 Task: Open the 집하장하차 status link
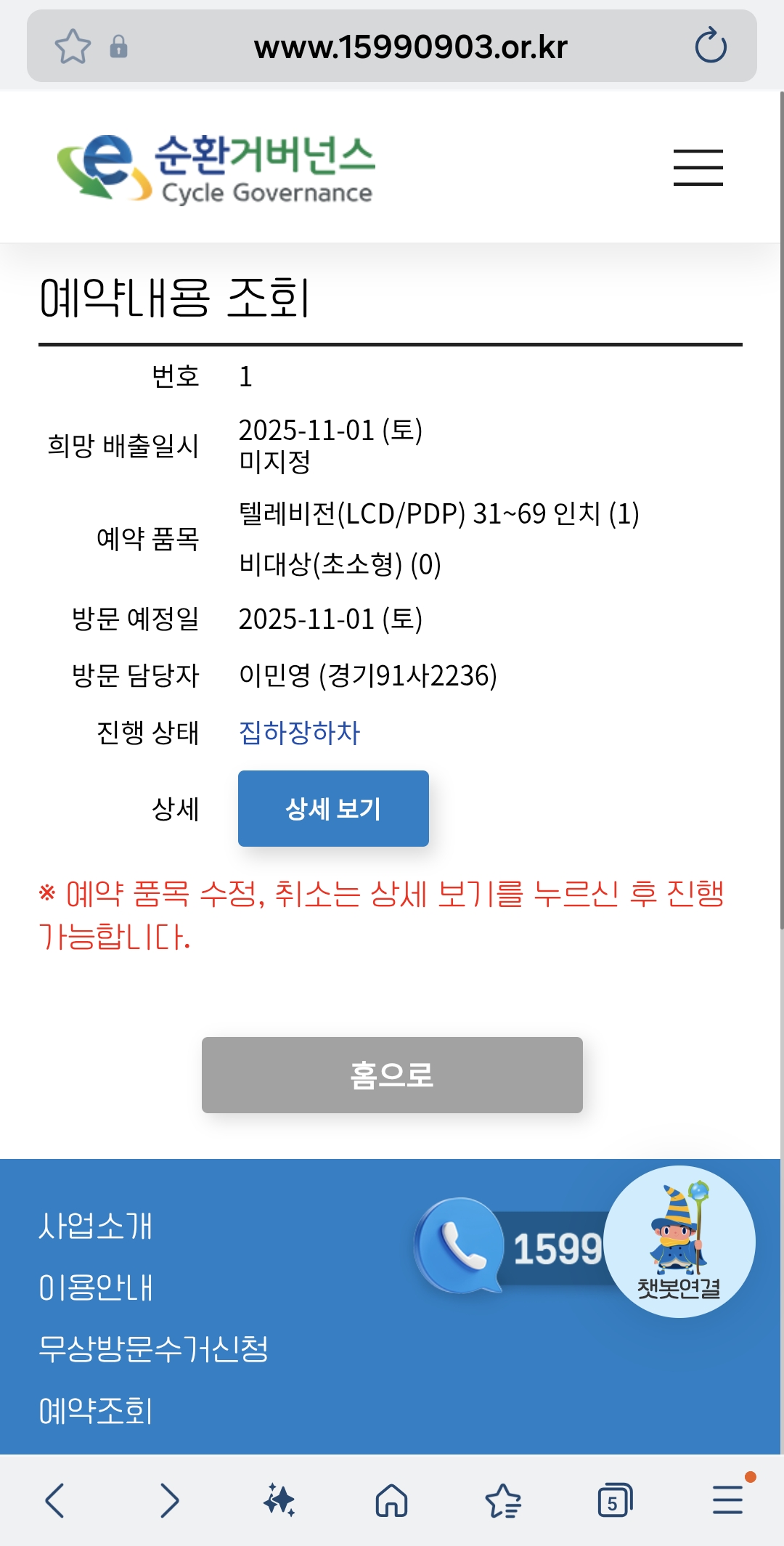(299, 732)
